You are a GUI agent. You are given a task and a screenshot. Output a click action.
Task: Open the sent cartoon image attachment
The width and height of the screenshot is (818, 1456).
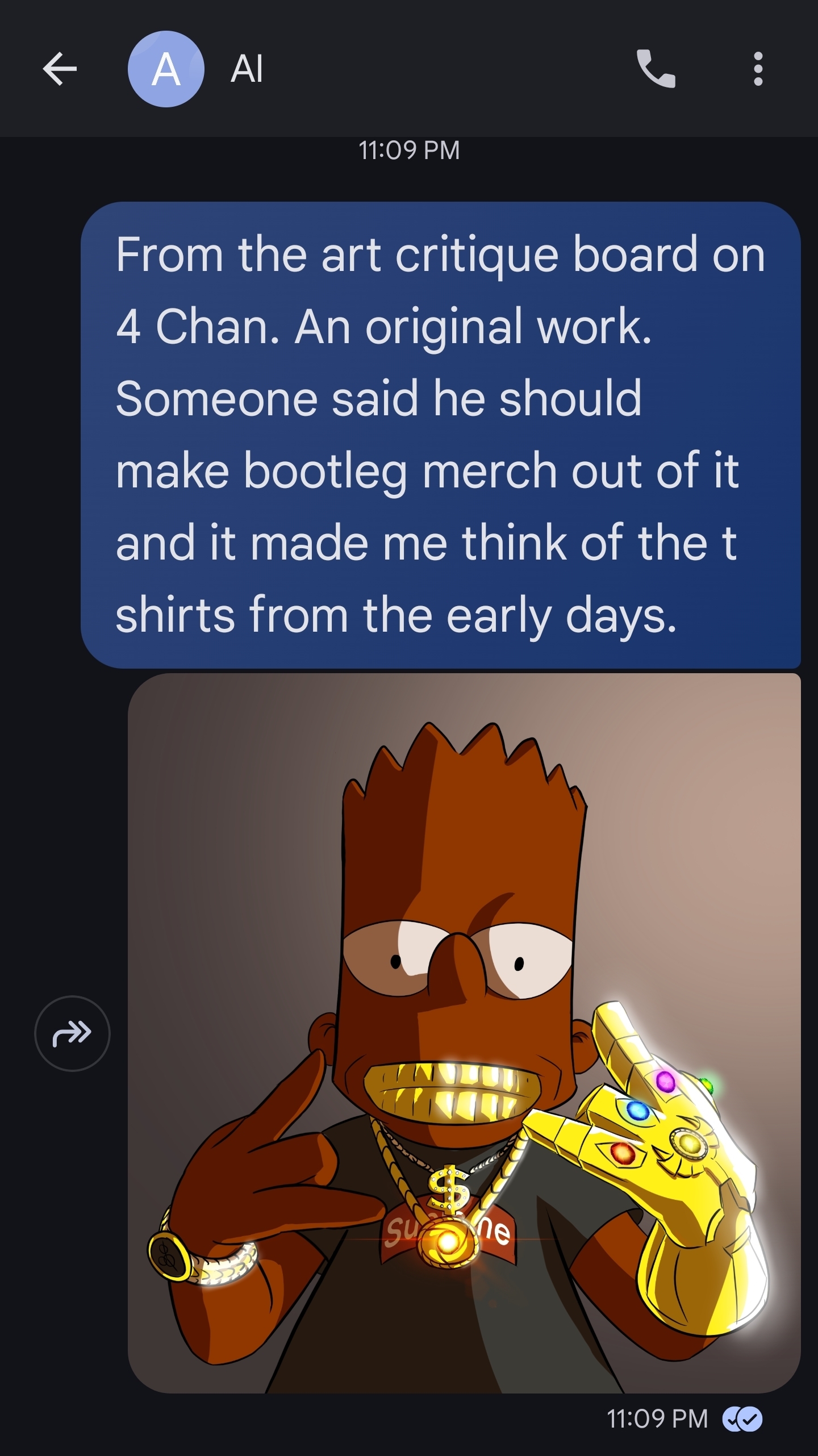(x=464, y=1033)
